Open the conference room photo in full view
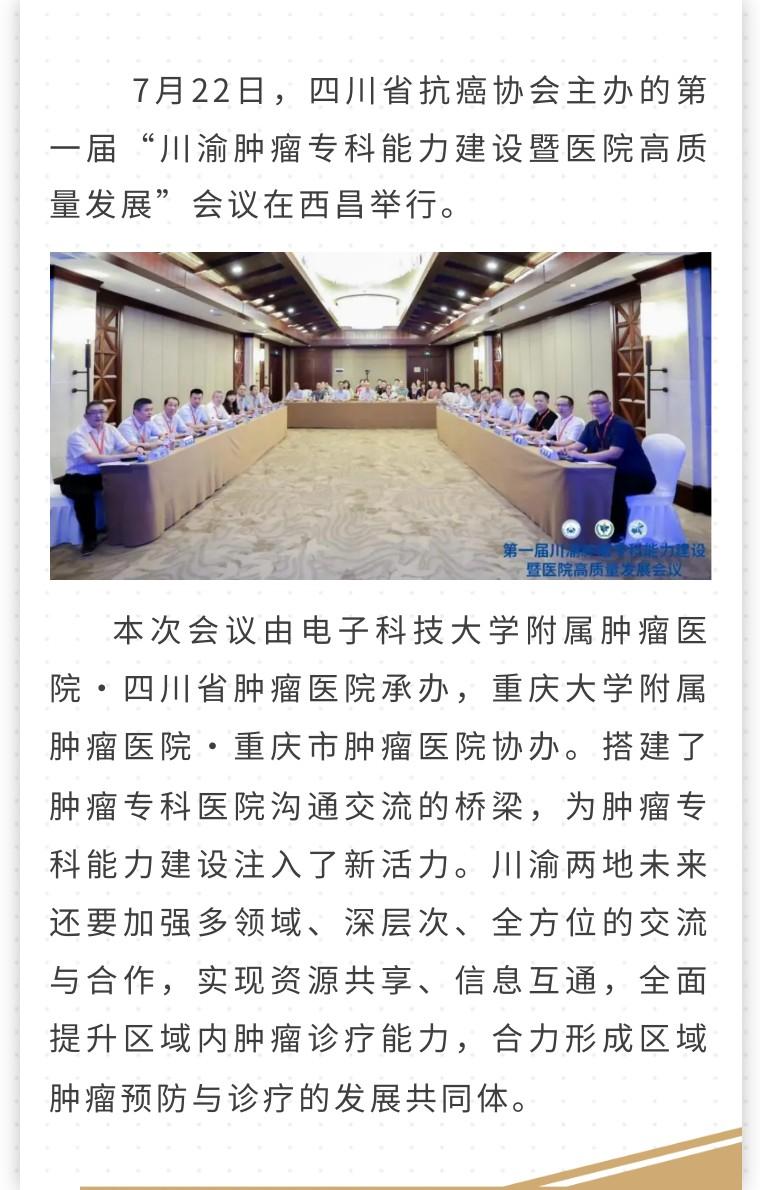760x1190 pixels. point(380,415)
